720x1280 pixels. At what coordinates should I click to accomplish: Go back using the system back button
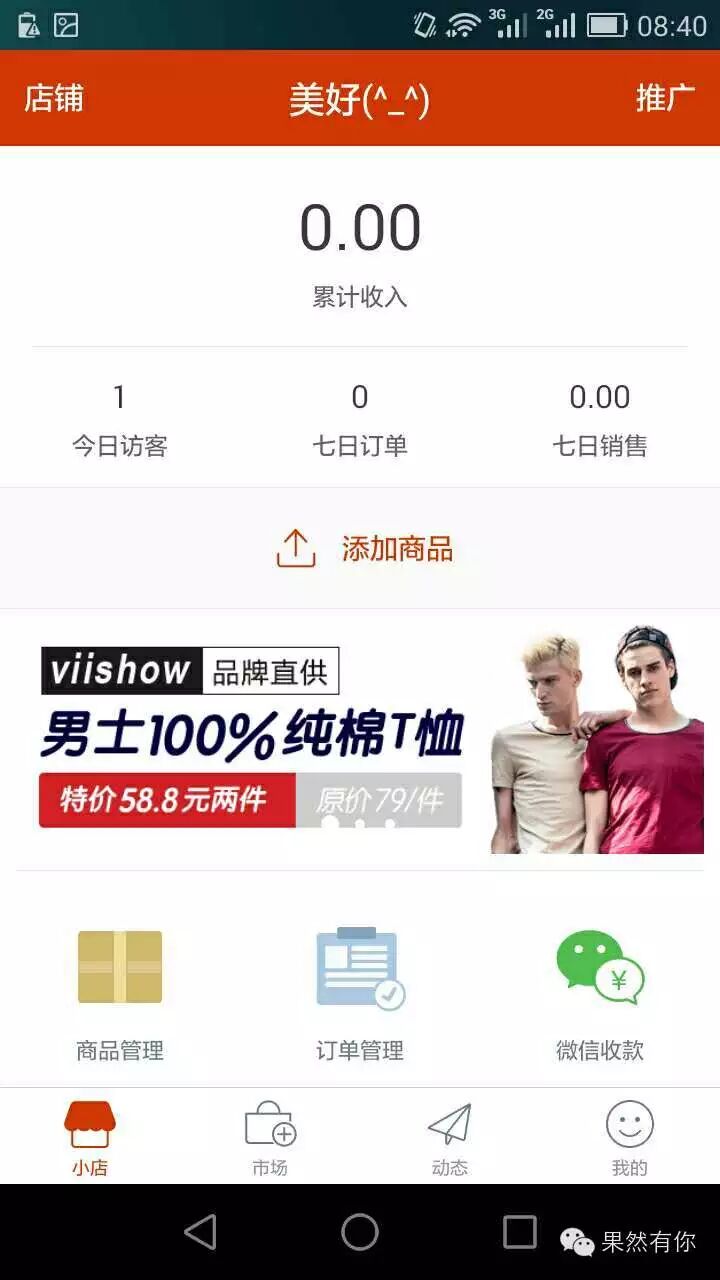pos(200,1232)
